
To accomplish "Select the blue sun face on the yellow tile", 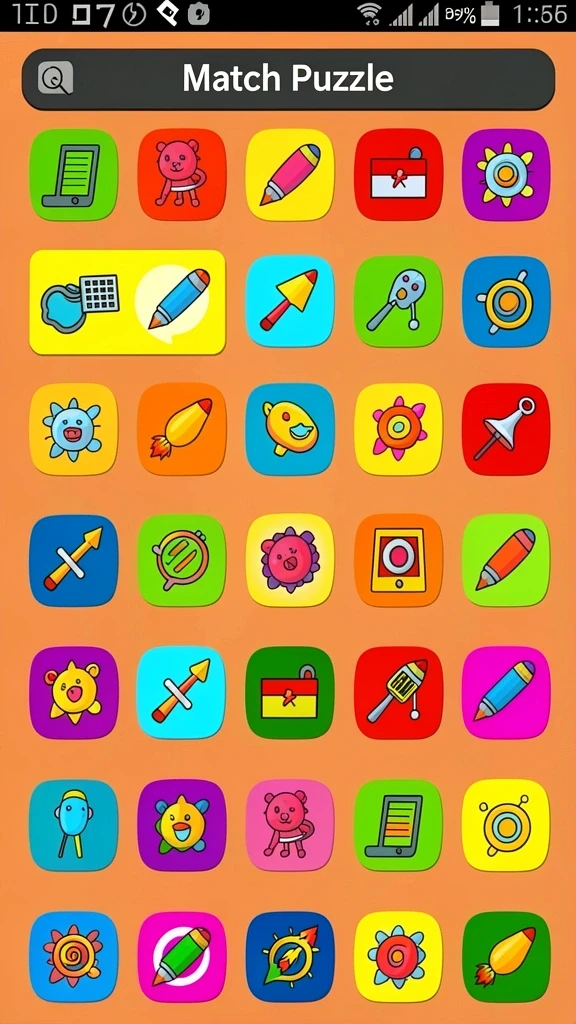I will pos(73,429).
